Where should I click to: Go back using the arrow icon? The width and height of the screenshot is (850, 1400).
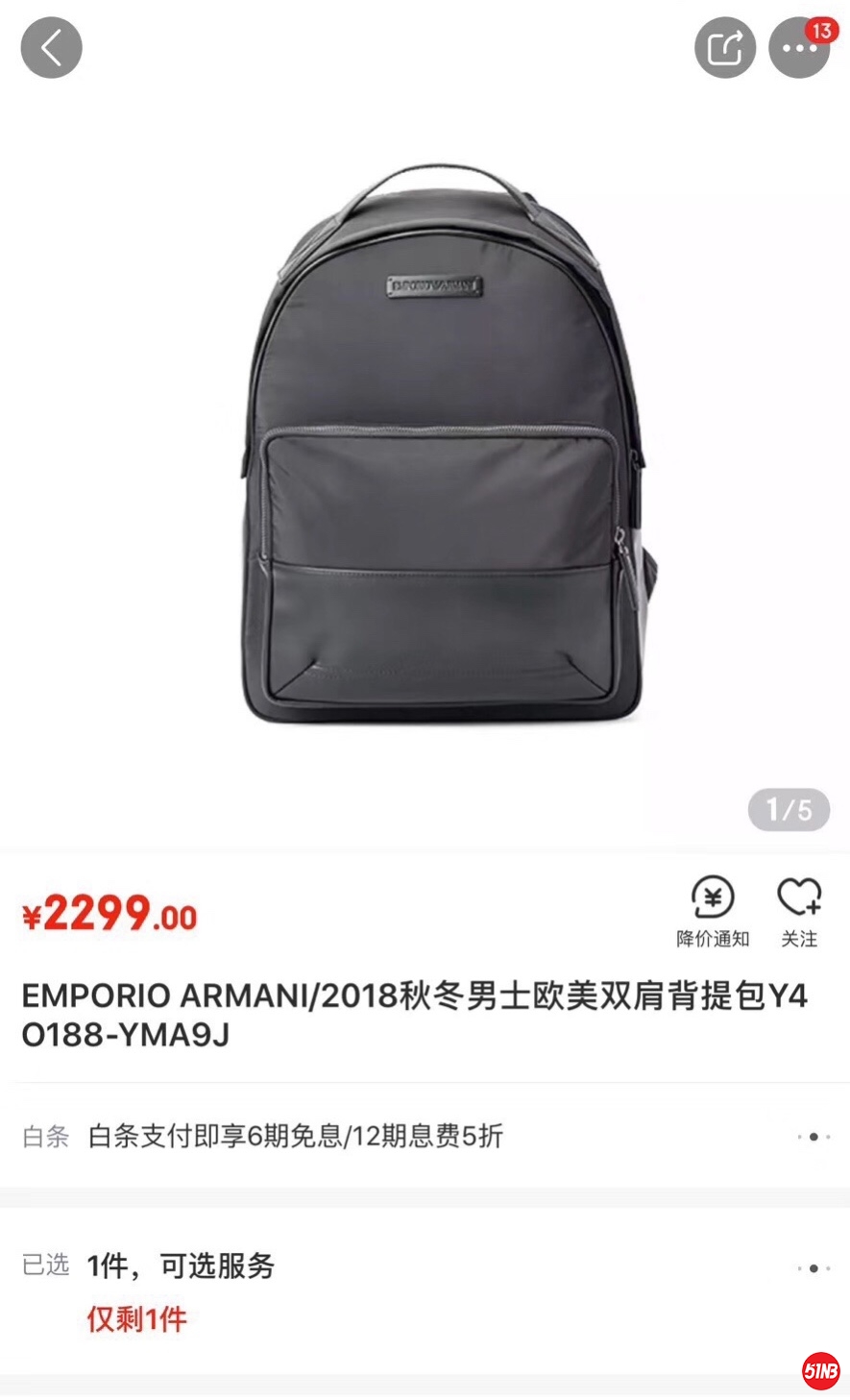tap(51, 47)
